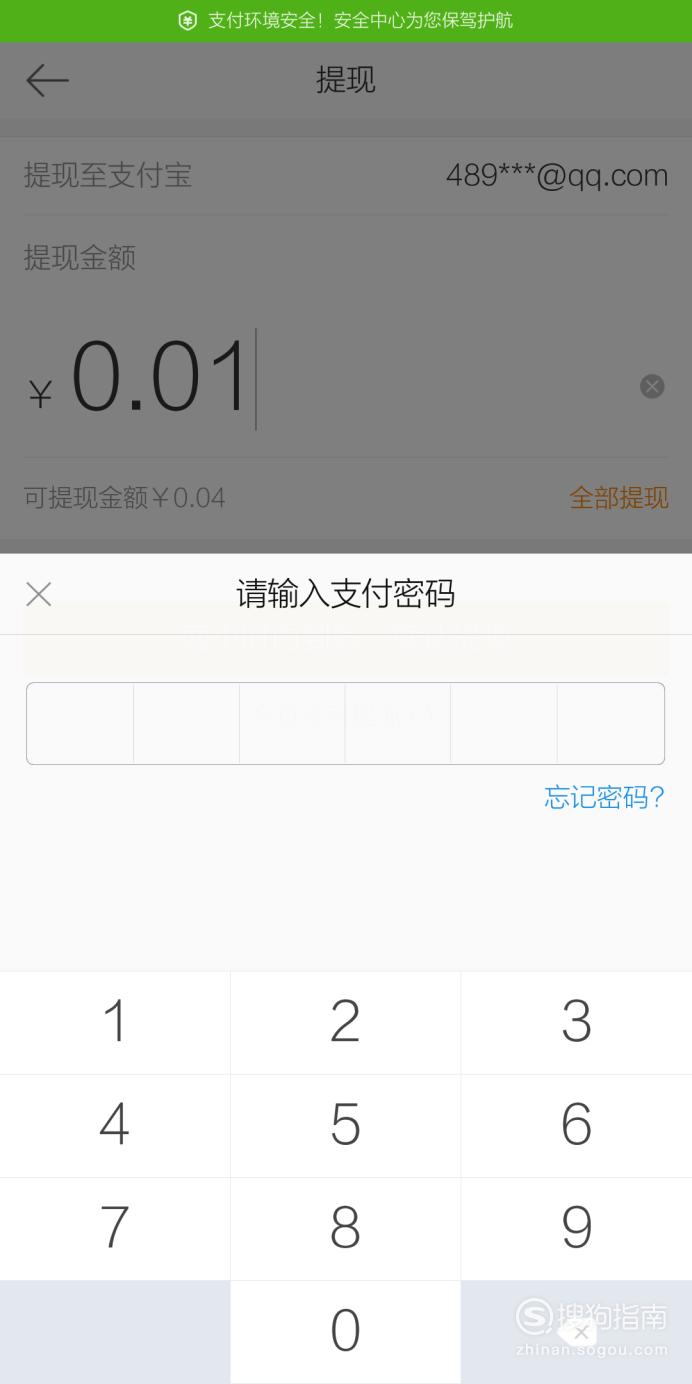This screenshot has width=692, height=1384.
Task: Close the payment password dialog
Action: coord(38,595)
